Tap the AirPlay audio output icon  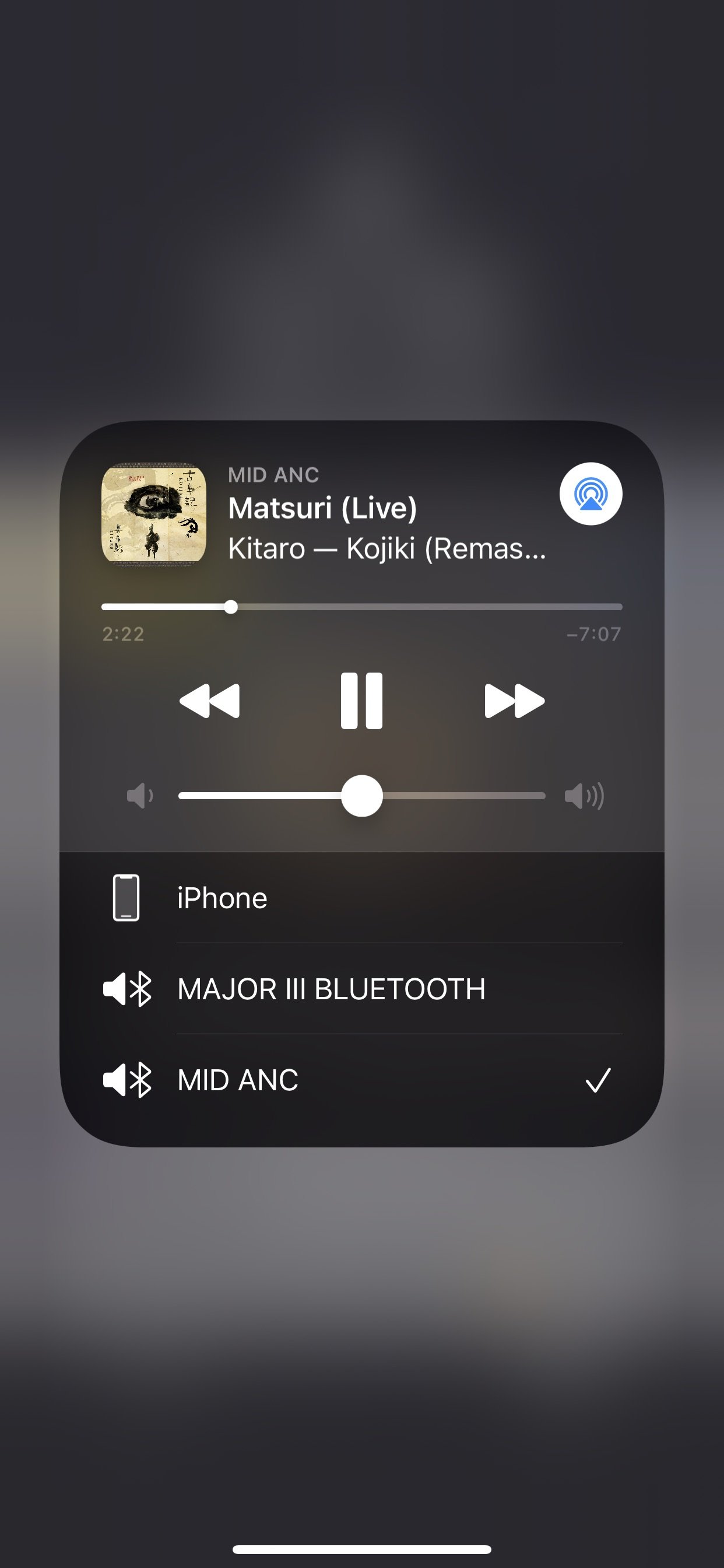[590, 494]
